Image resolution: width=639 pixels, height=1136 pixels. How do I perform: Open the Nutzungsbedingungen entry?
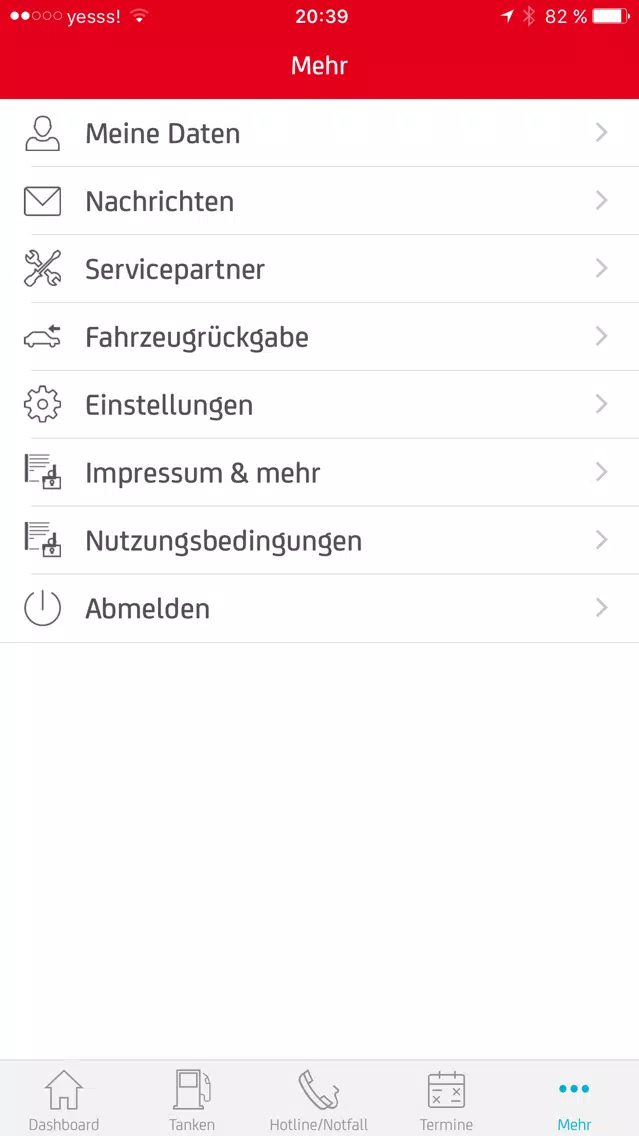click(x=320, y=540)
